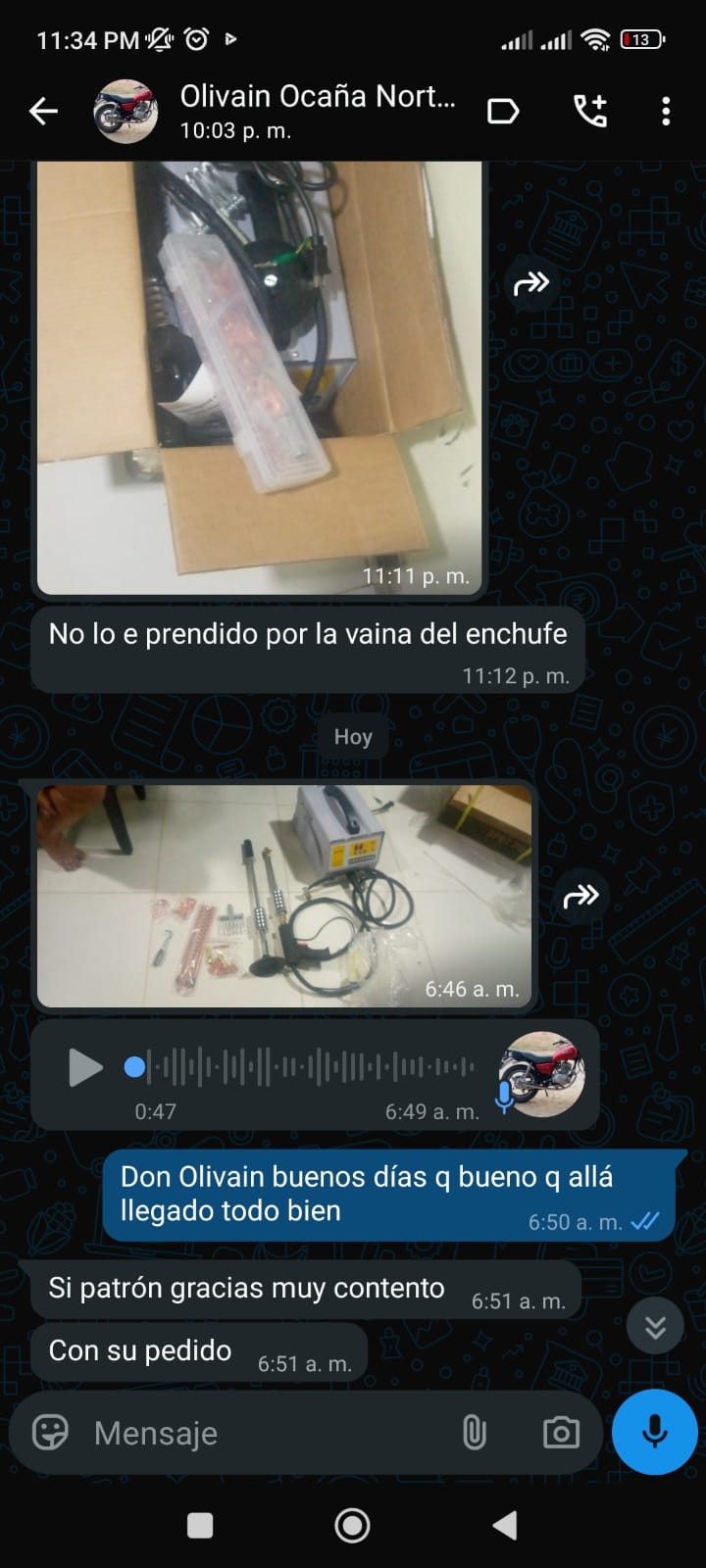Open Olivain Ocaña contact info

317,111
